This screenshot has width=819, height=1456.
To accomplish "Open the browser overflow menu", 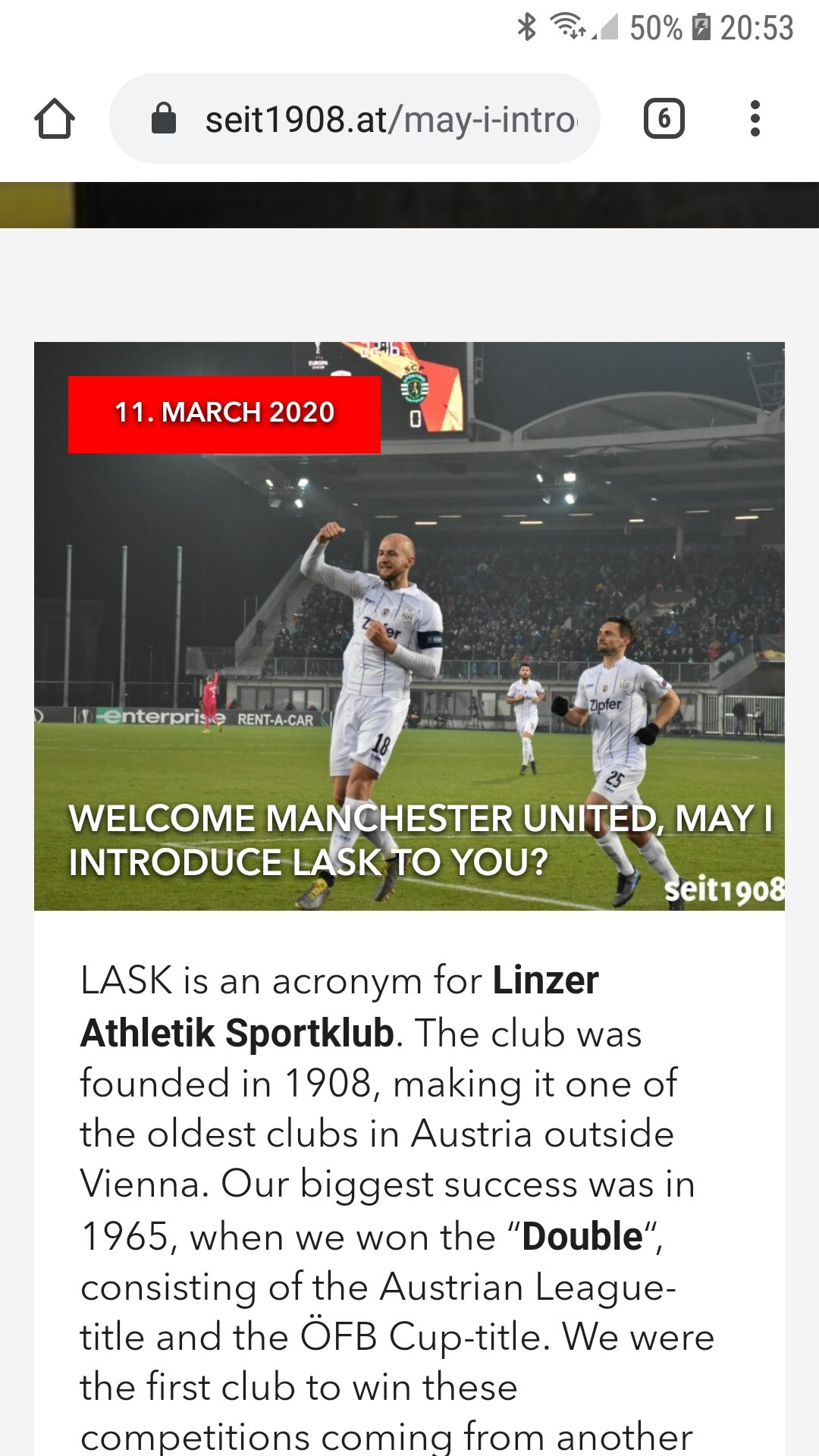I will pyautogui.click(x=755, y=118).
